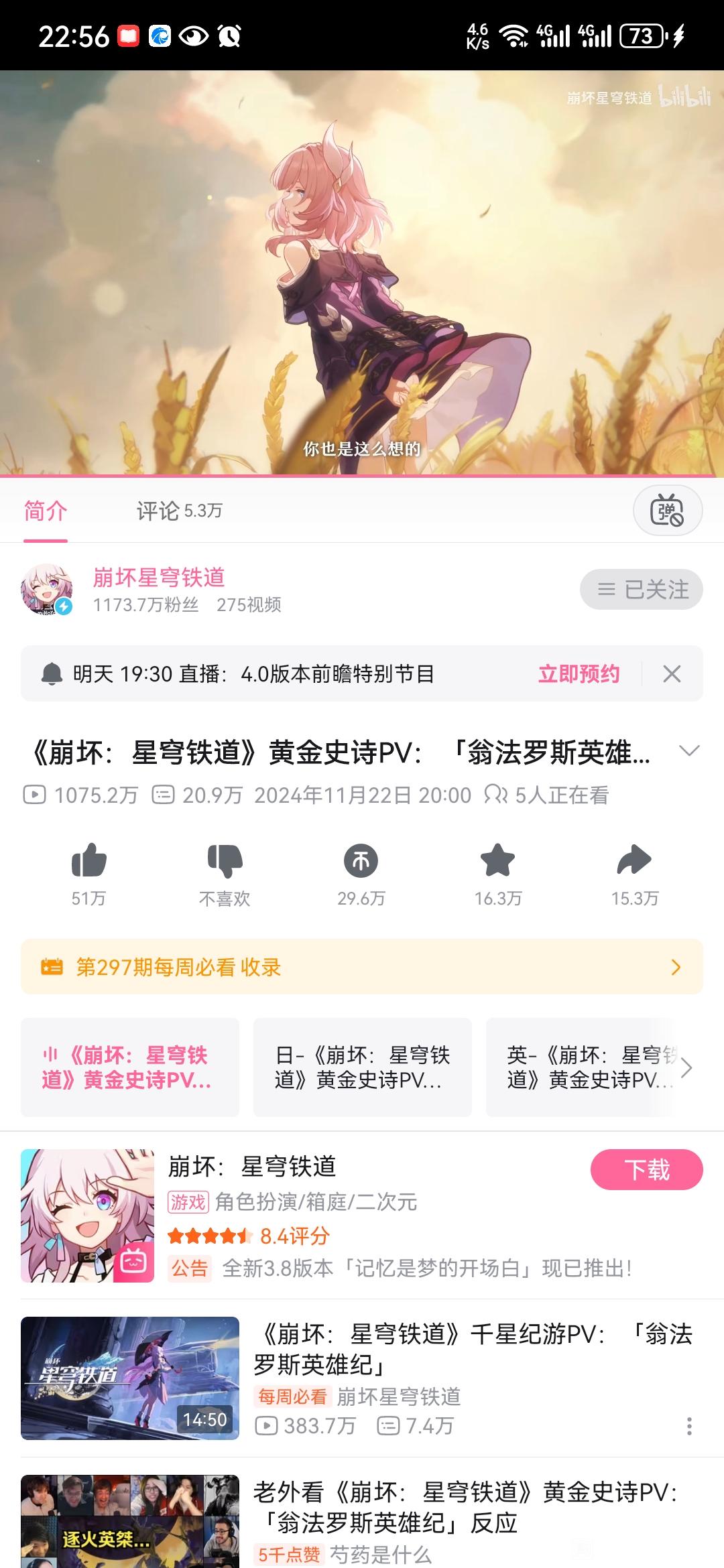Share this video
Image resolution: width=724 pixels, height=1568 pixels.
click(634, 861)
